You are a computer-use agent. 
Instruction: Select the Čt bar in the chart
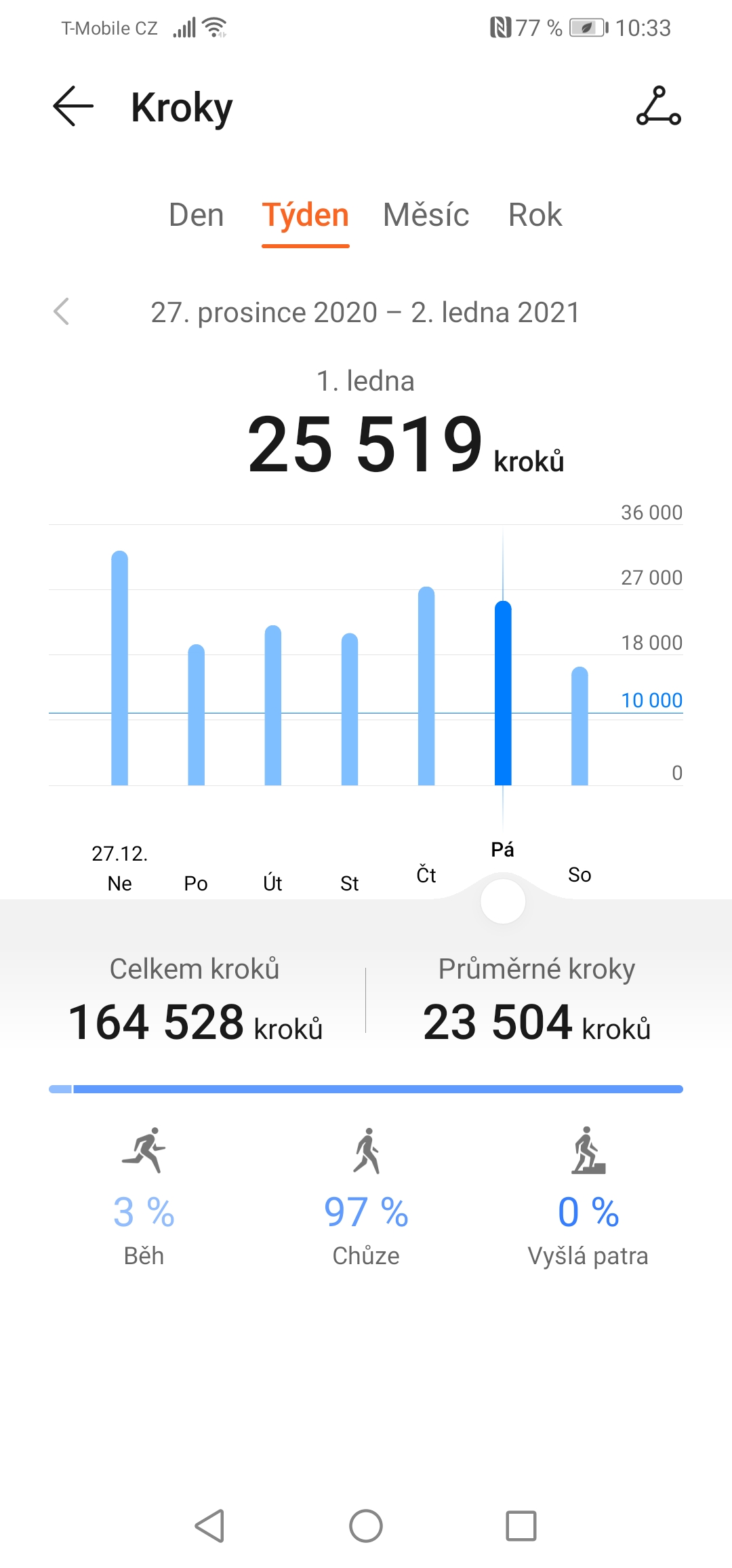tap(426, 686)
